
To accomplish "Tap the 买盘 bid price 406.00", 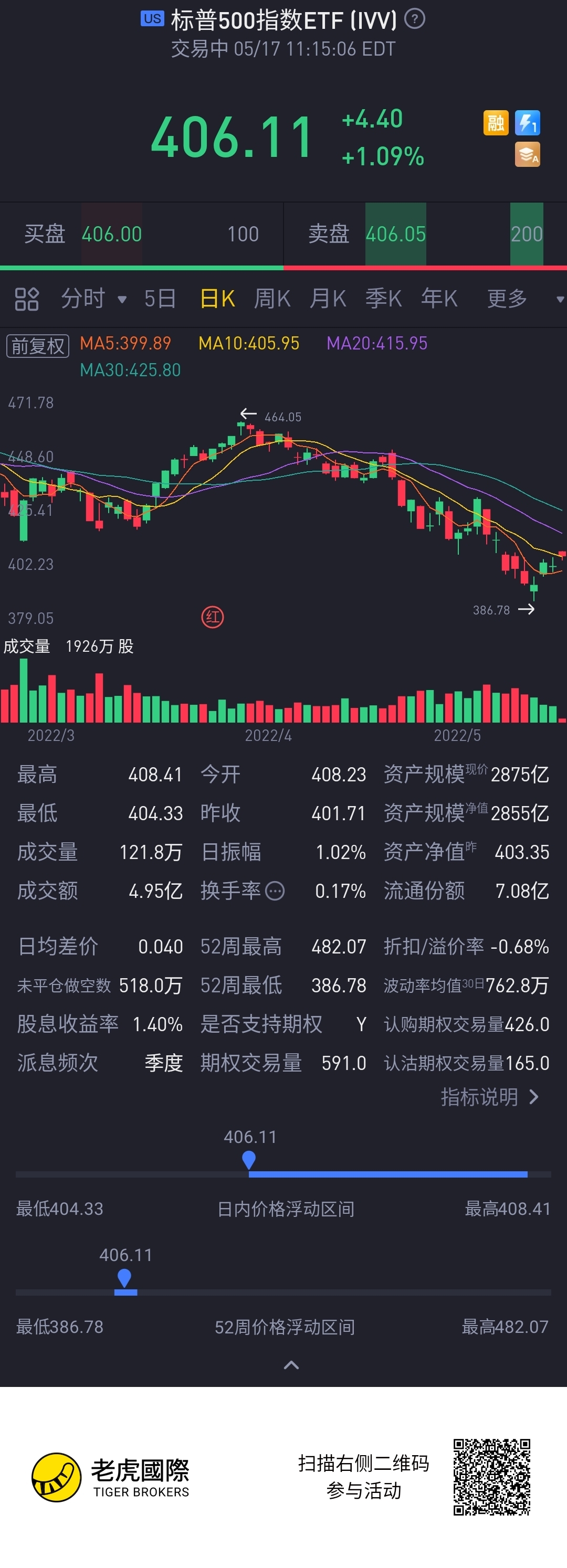I will click(x=111, y=235).
